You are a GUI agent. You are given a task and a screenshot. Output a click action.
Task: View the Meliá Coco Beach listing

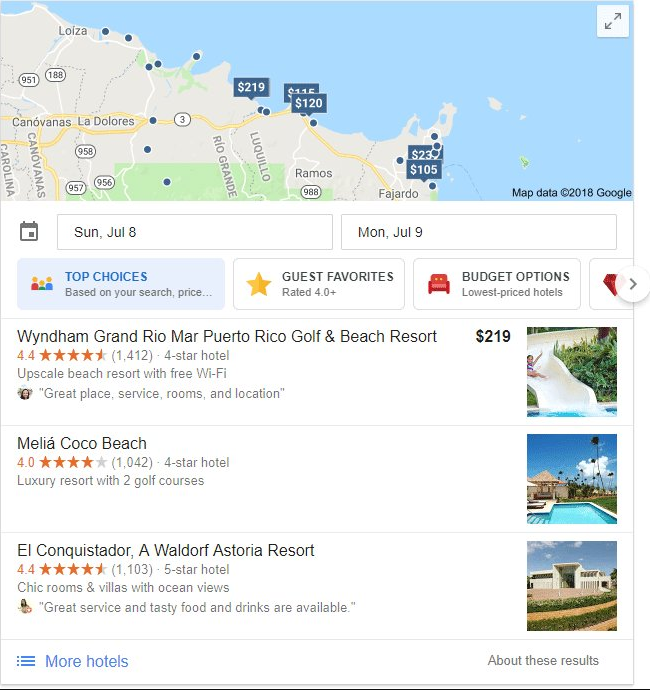[x=82, y=444]
